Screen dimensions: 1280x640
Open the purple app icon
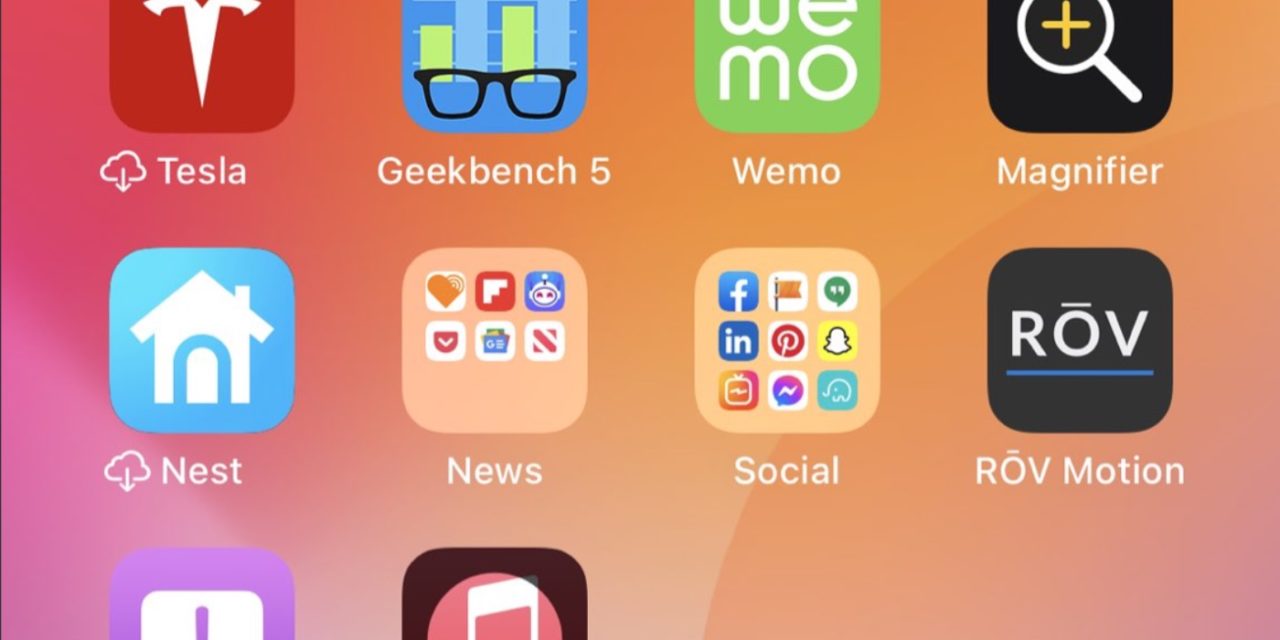click(x=202, y=598)
